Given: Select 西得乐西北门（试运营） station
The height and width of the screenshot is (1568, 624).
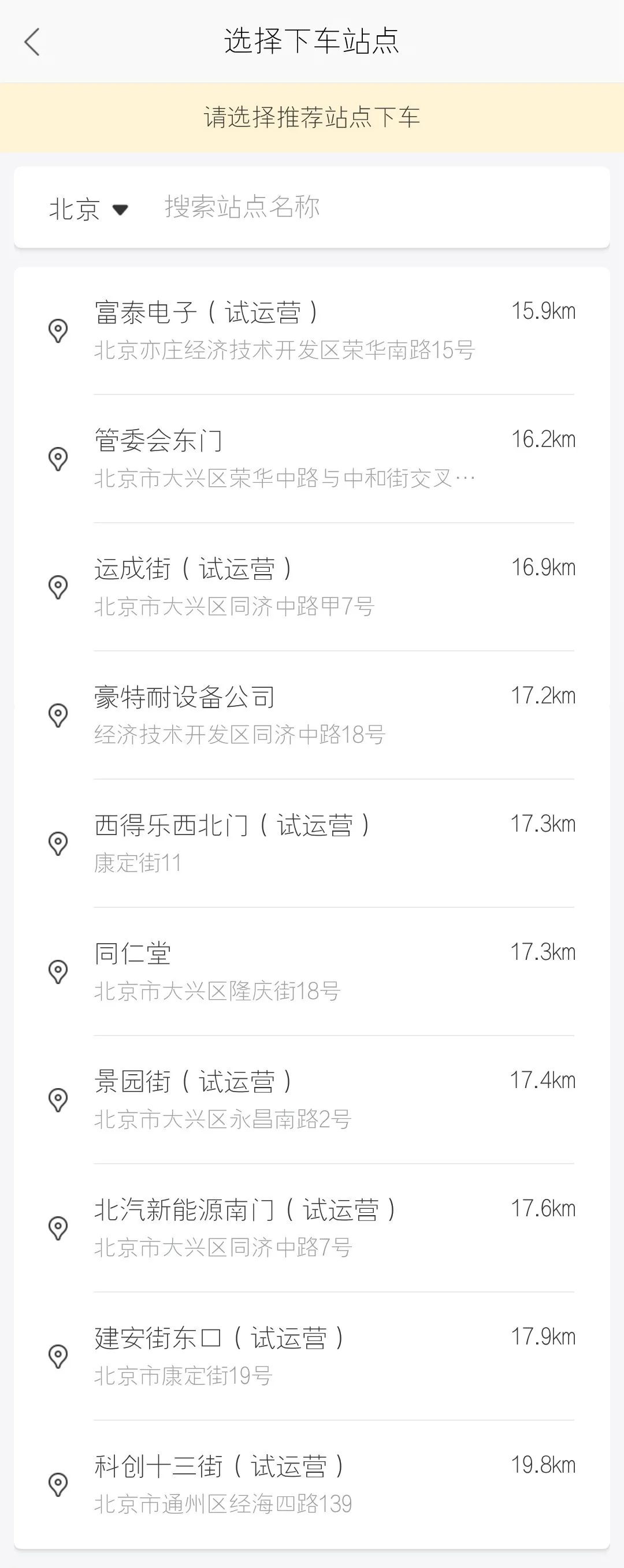Looking at the screenshot, I should pos(310,843).
